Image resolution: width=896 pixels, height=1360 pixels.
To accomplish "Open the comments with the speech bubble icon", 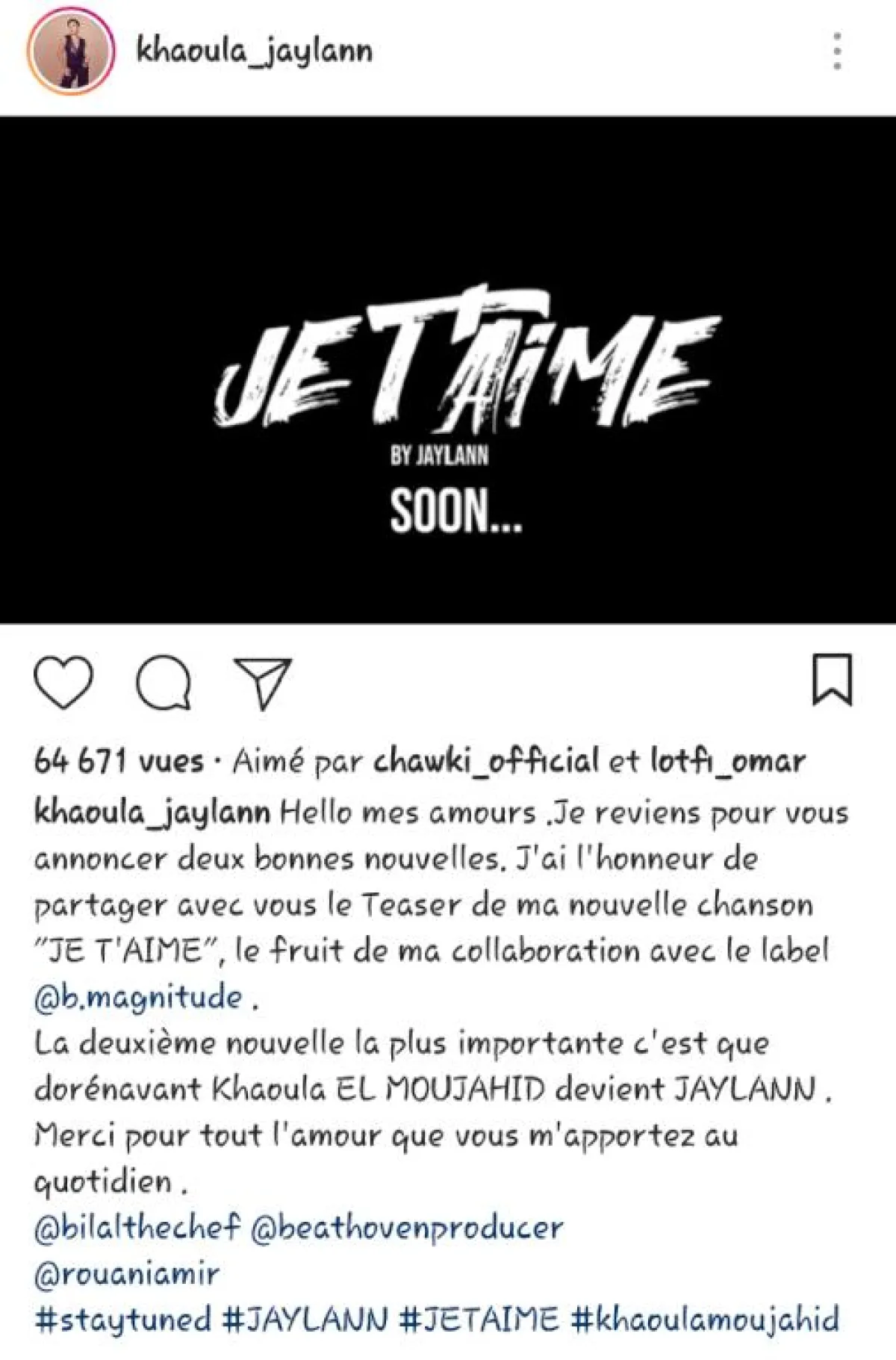I will tap(163, 682).
